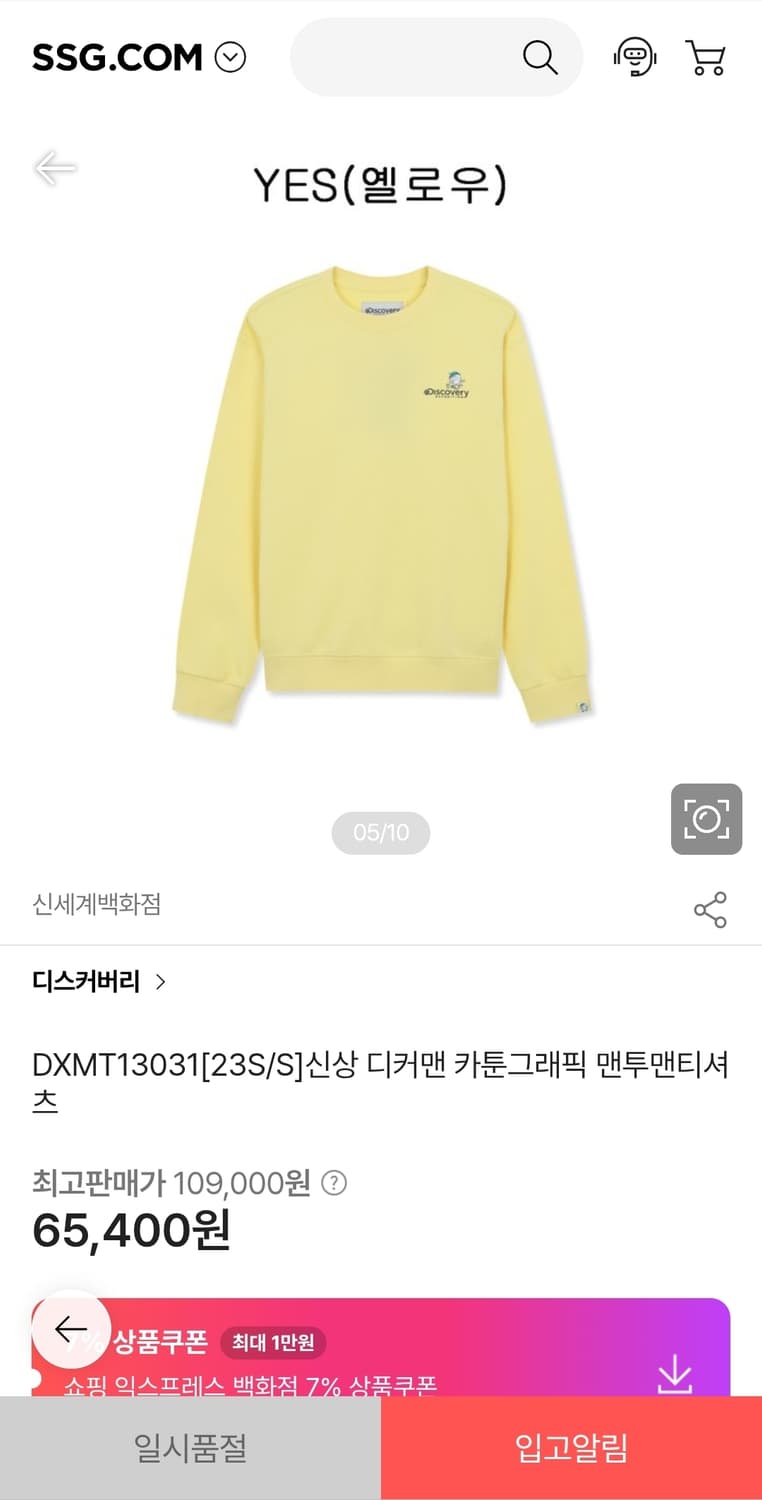The image size is (762, 1500).
Task: Tap the back arrow on the product image
Action: (x=55, y=168)
